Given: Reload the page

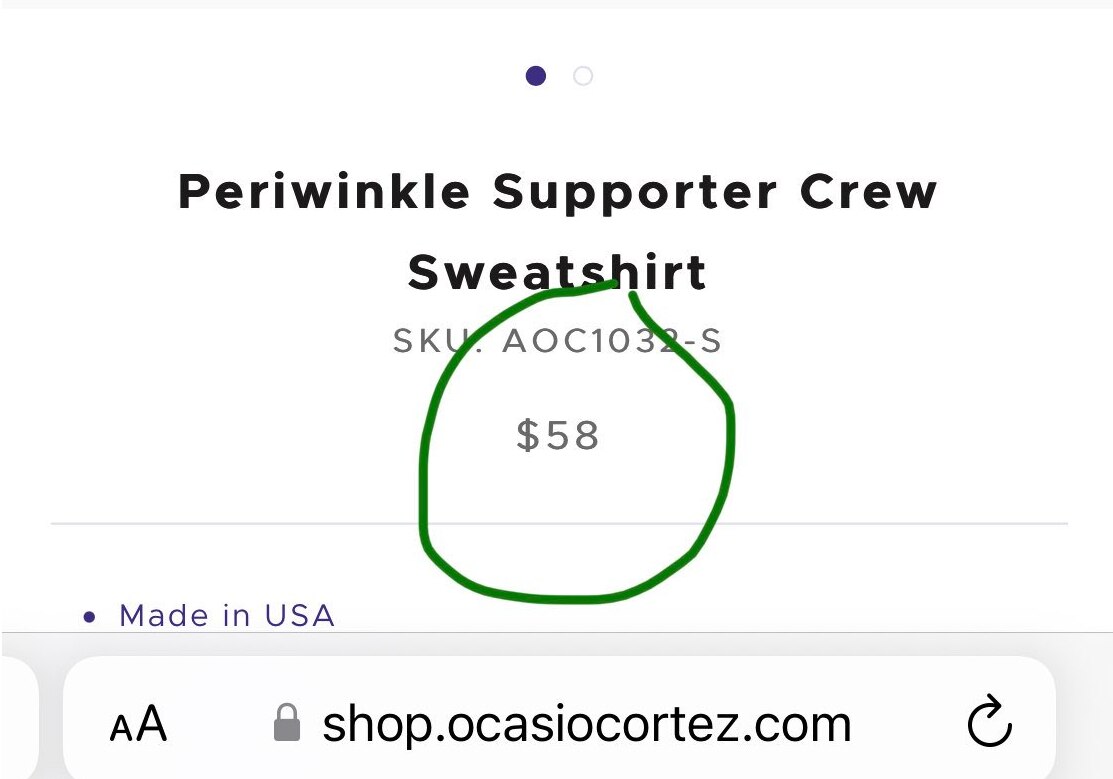Looking at the screenshot, I should point(990,723).
